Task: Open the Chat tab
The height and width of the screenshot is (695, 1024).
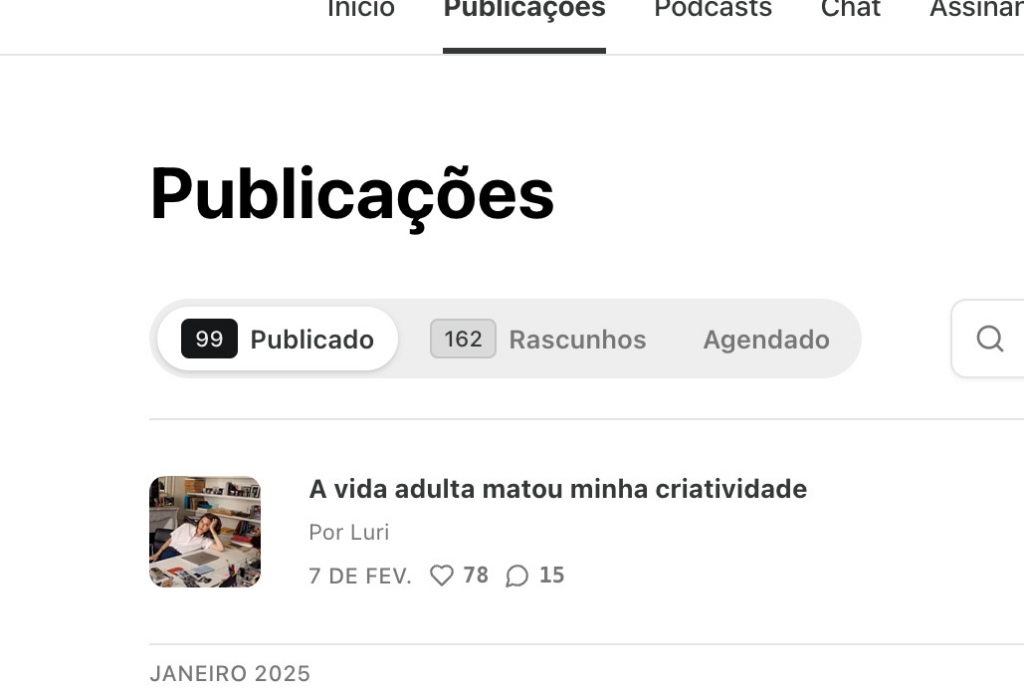Action: (850, 10)
